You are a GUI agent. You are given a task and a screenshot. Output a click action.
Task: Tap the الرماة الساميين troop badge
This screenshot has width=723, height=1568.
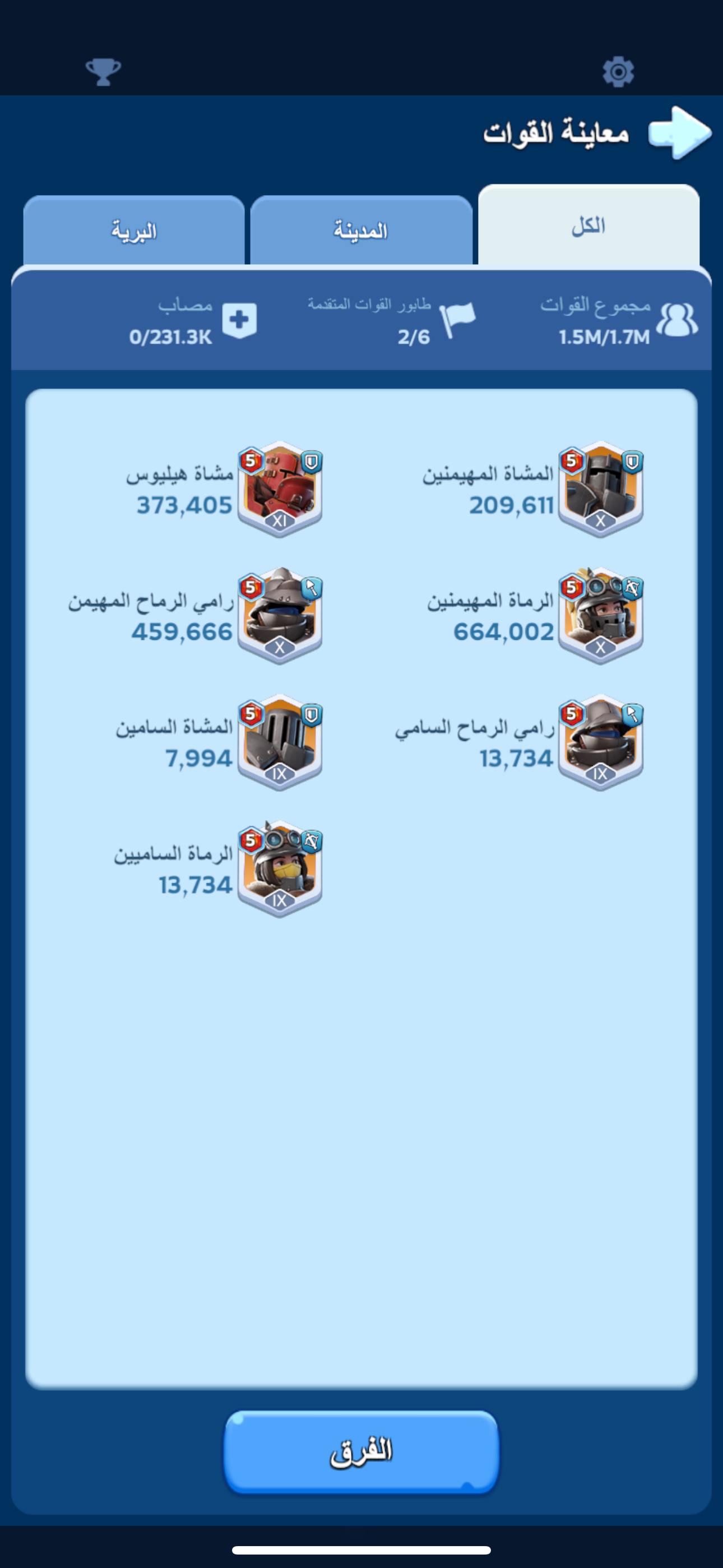pos(280,869)
